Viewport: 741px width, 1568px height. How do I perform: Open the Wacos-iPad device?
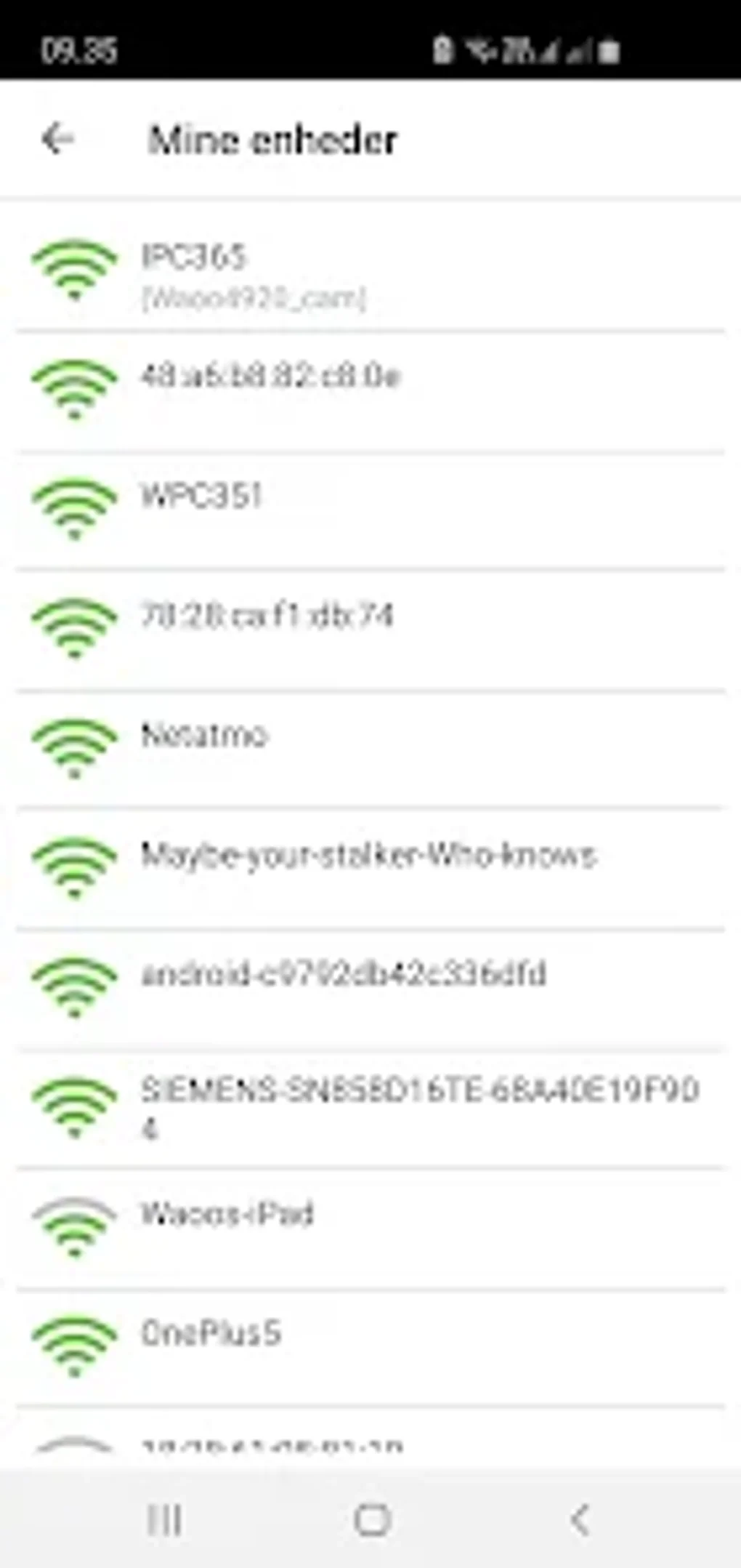pyautogui.click(x=370, y=1227)
